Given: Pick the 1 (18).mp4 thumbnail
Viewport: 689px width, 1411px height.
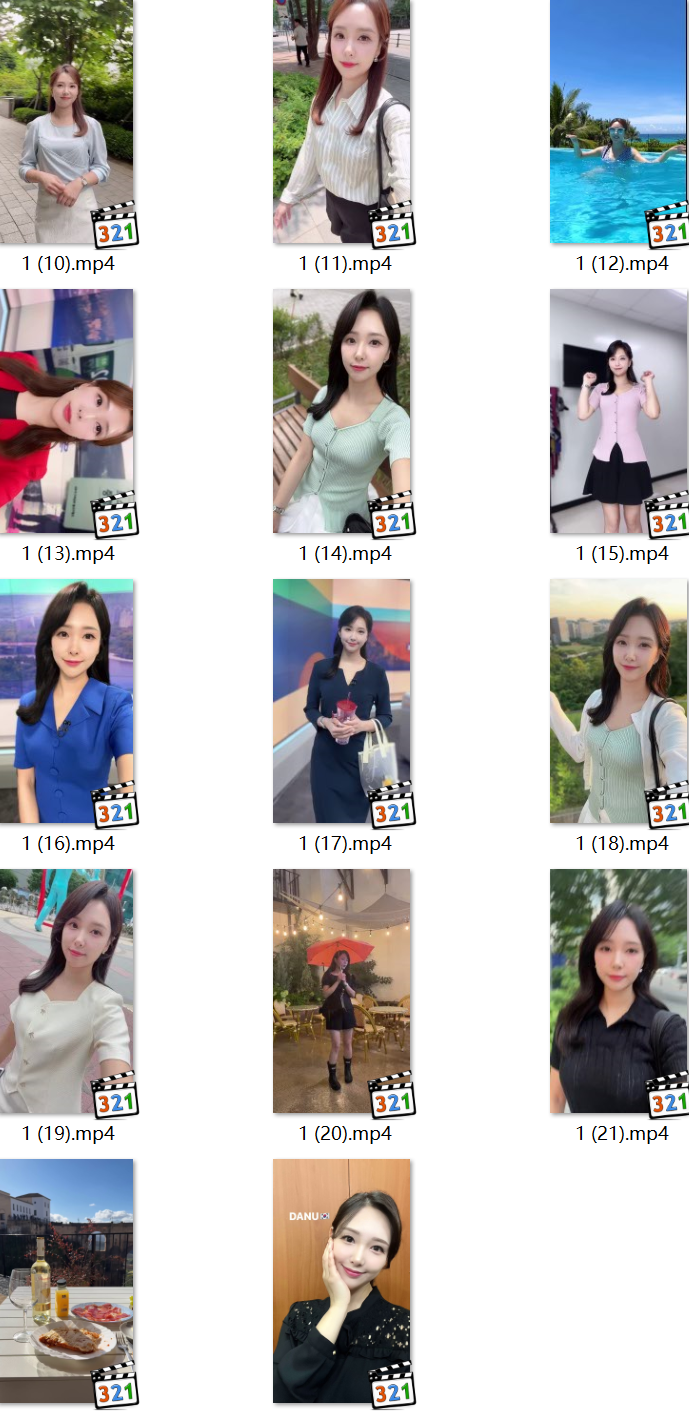Looking at the screenshot, I should point(619,701).
